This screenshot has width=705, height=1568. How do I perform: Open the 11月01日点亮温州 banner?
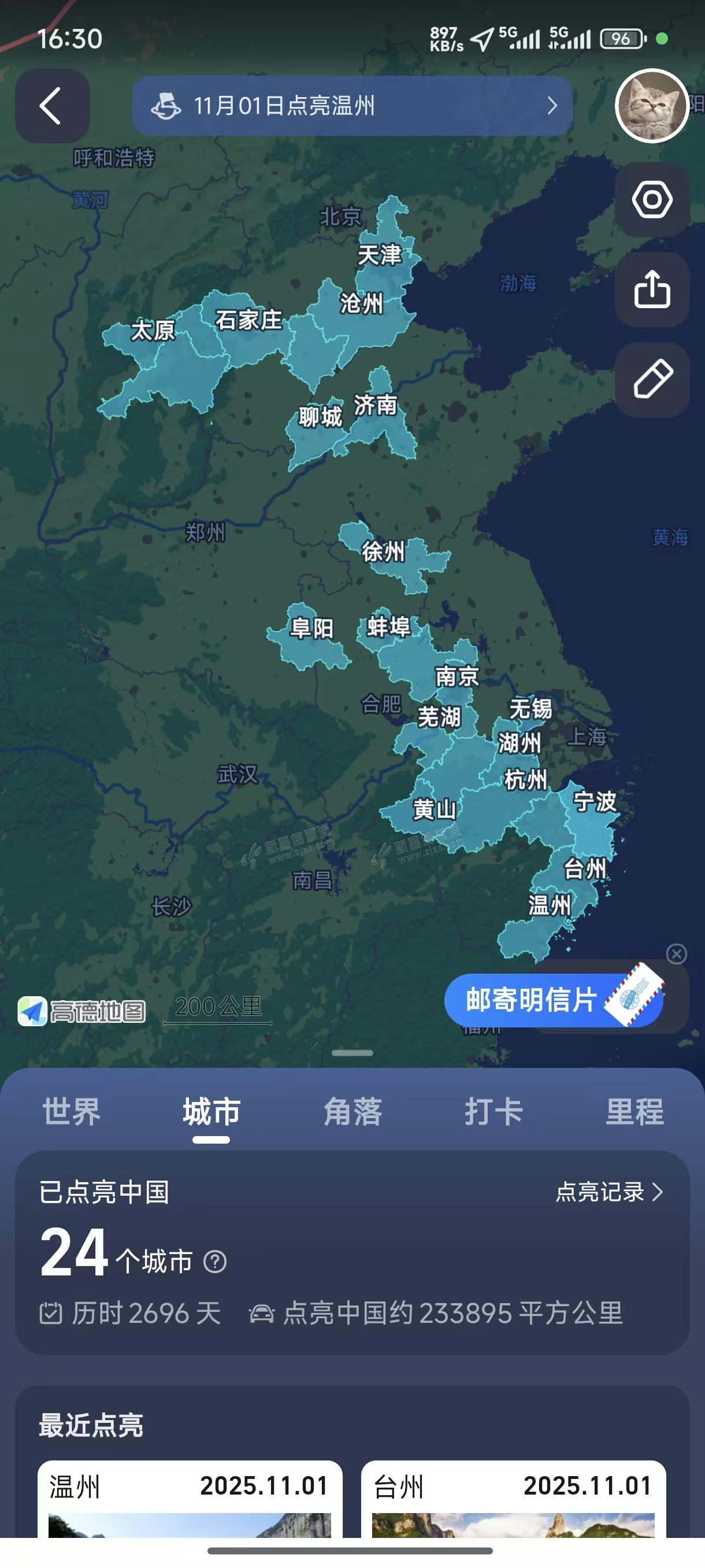pos(351,106)
